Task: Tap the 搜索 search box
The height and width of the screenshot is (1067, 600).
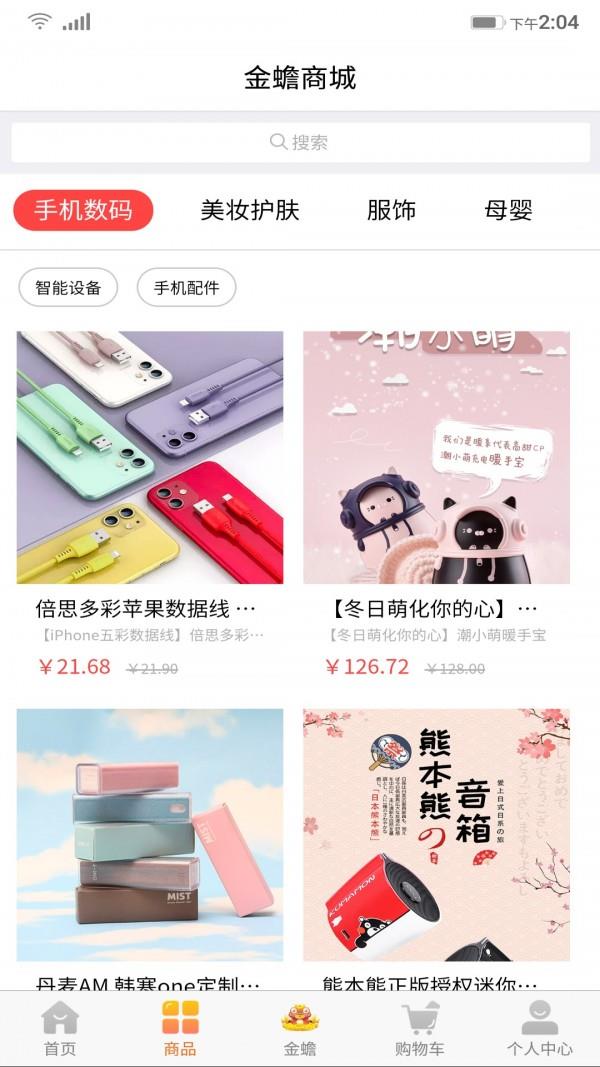Action: tap(300, 142)
